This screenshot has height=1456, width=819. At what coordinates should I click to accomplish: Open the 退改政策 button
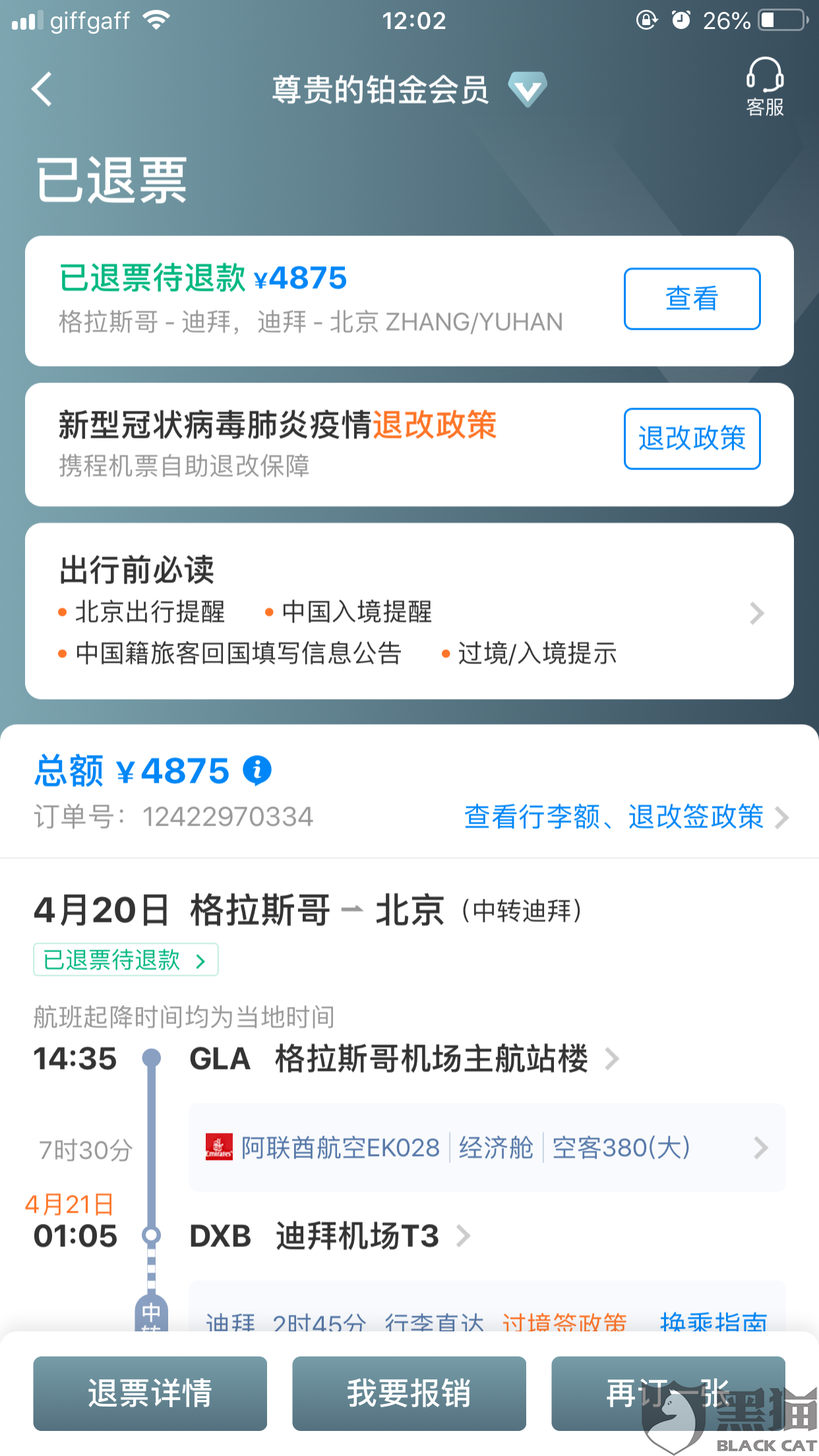point(692,439)
